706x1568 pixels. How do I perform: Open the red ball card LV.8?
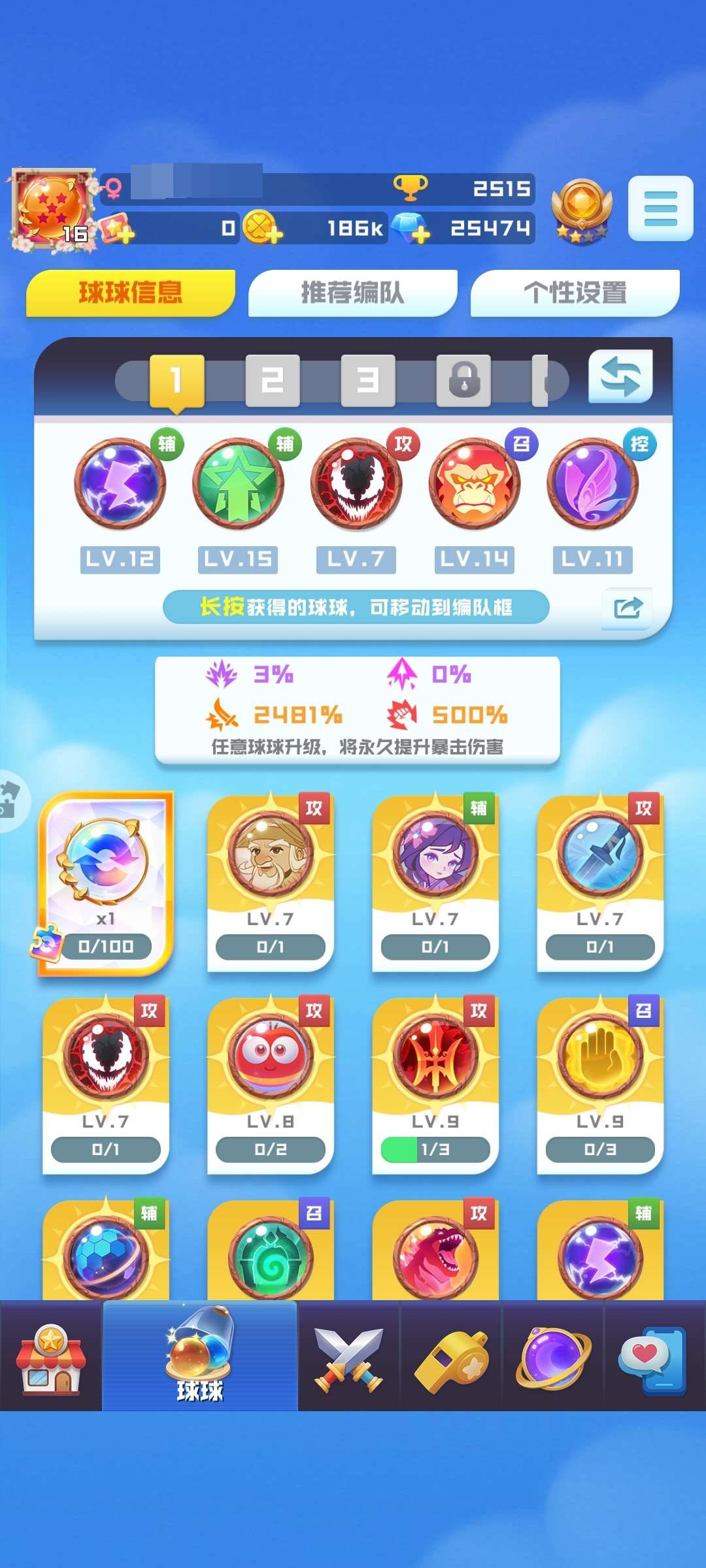tap(271, 1085)
